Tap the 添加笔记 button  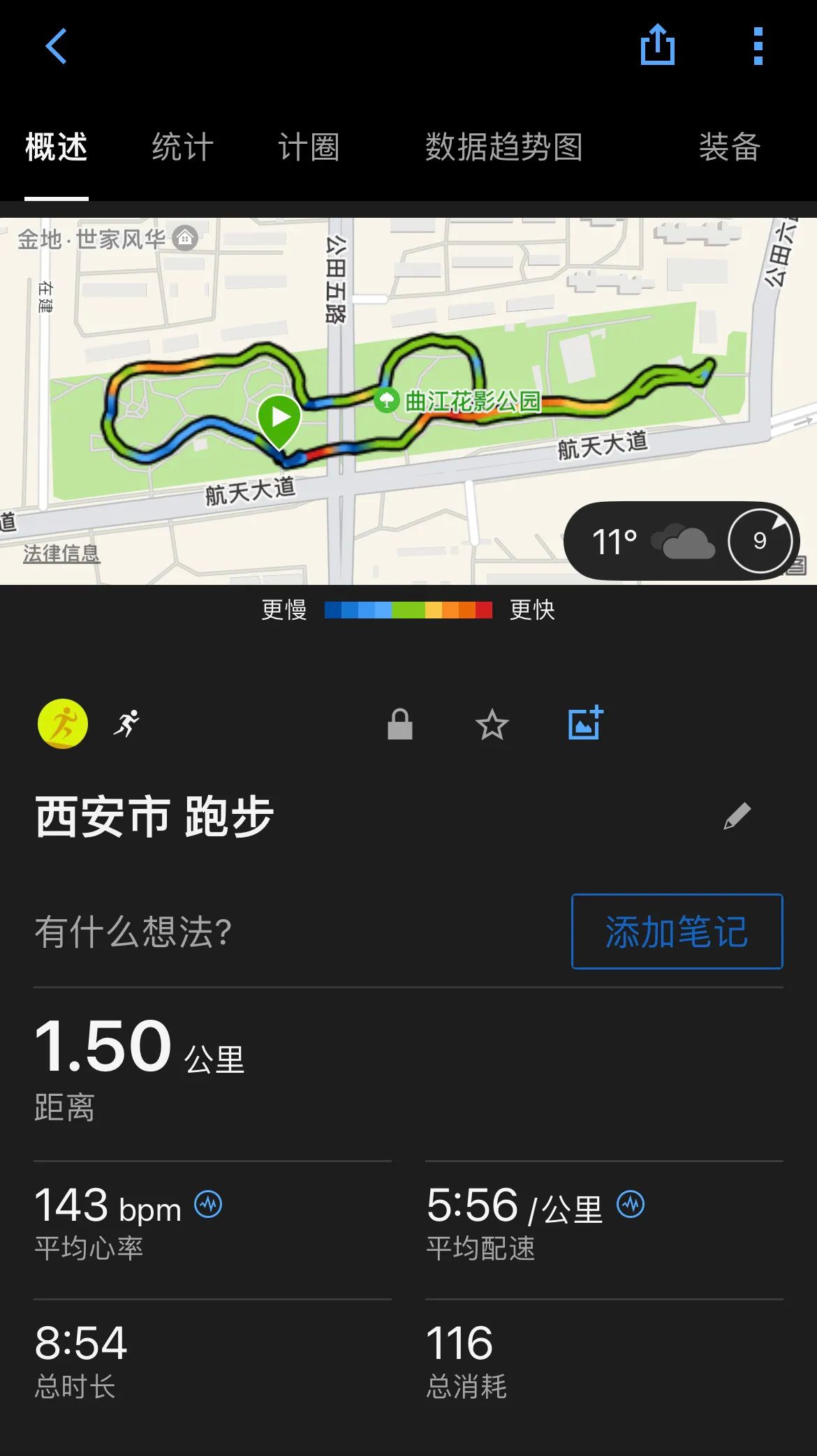coord(677,931)
